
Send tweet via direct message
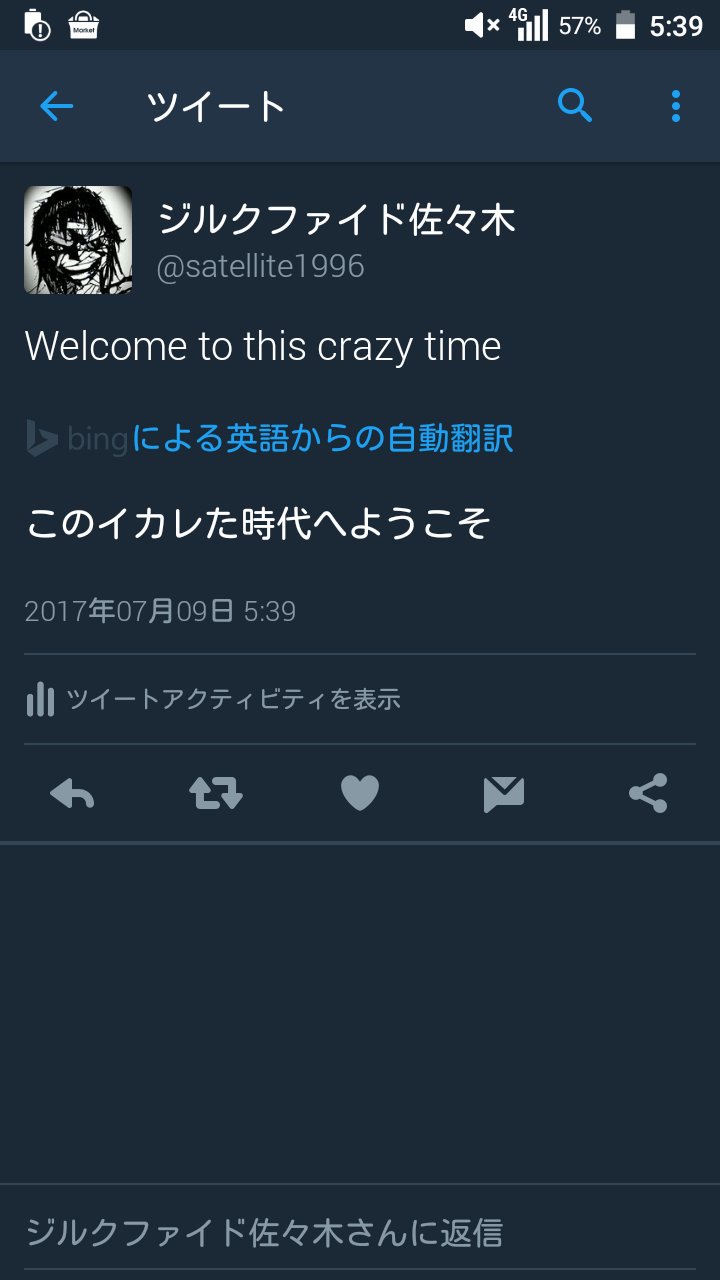click(x=504, y=794)
